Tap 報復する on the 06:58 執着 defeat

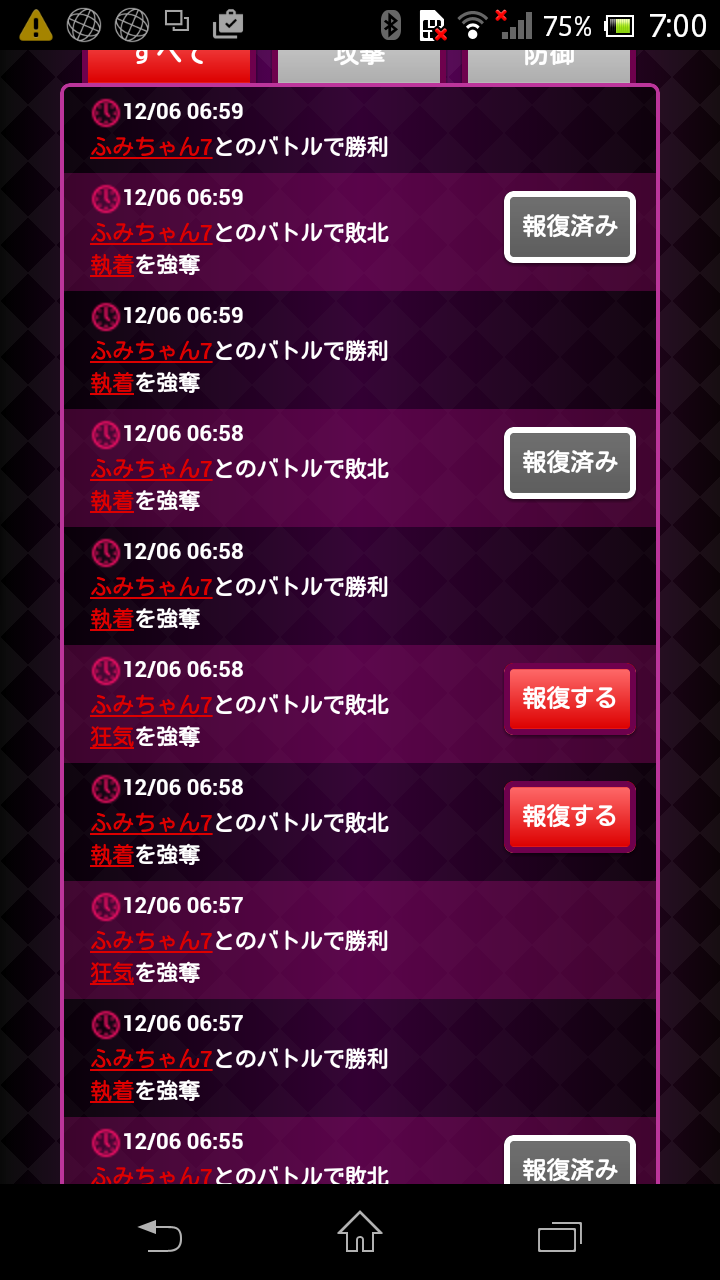tap(569, 817)
